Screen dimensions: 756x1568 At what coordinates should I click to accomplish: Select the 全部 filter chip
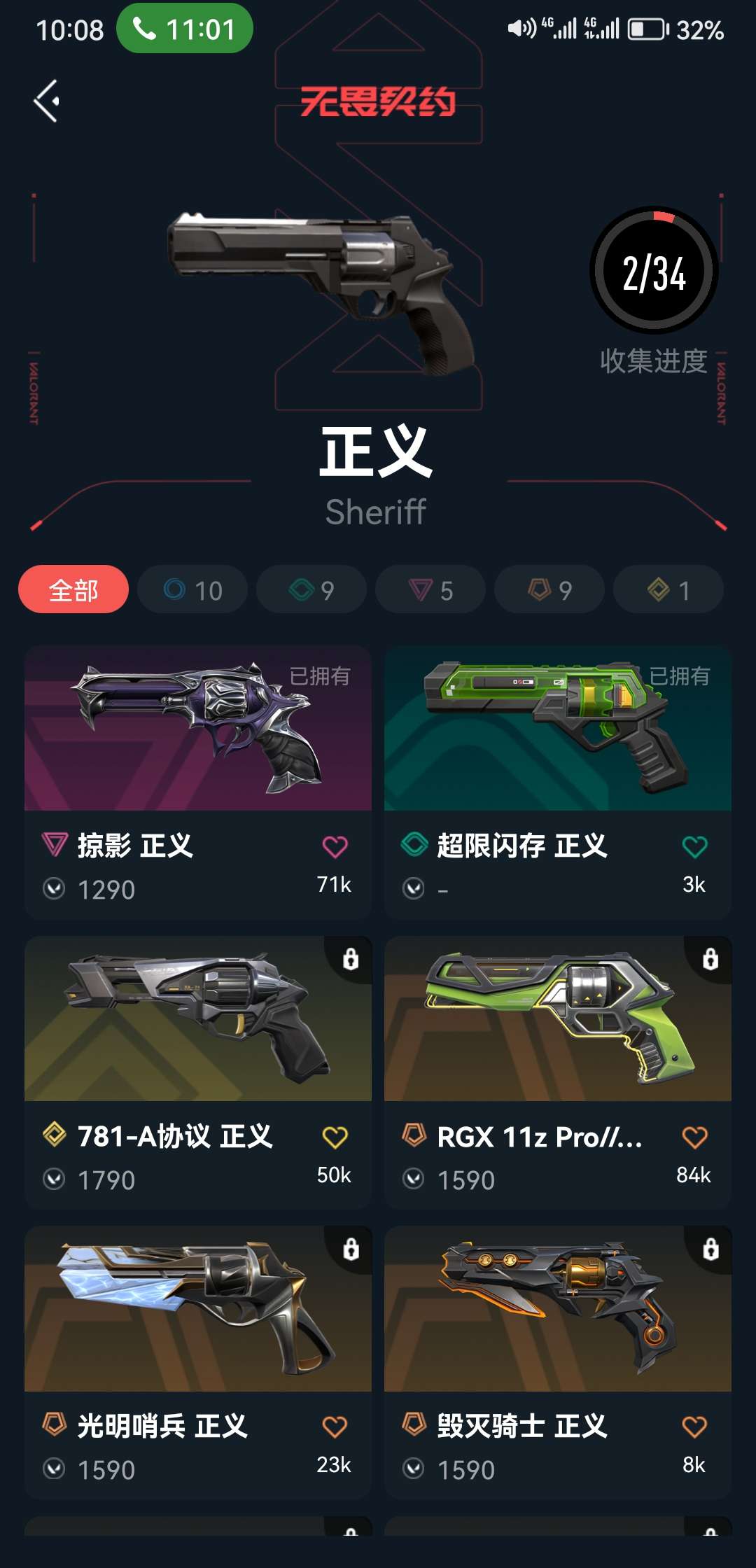[x=73, y=589]
